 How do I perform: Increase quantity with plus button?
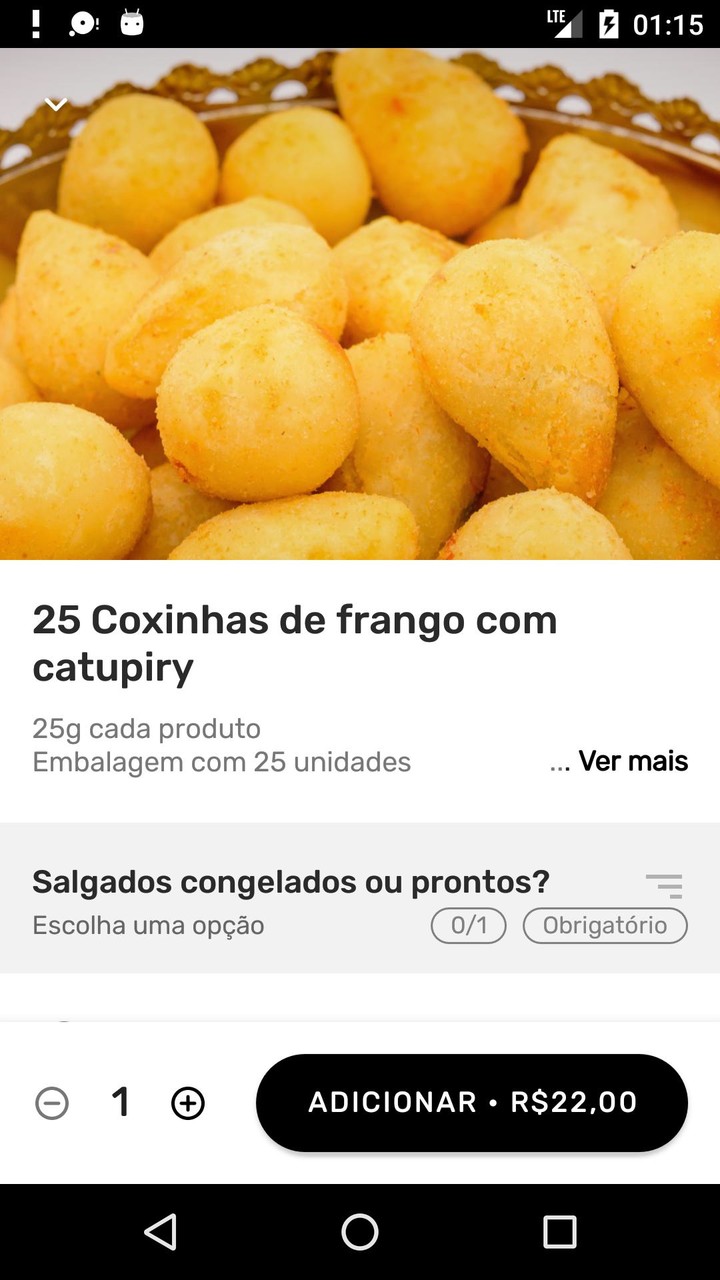(x=188, y=1103)
